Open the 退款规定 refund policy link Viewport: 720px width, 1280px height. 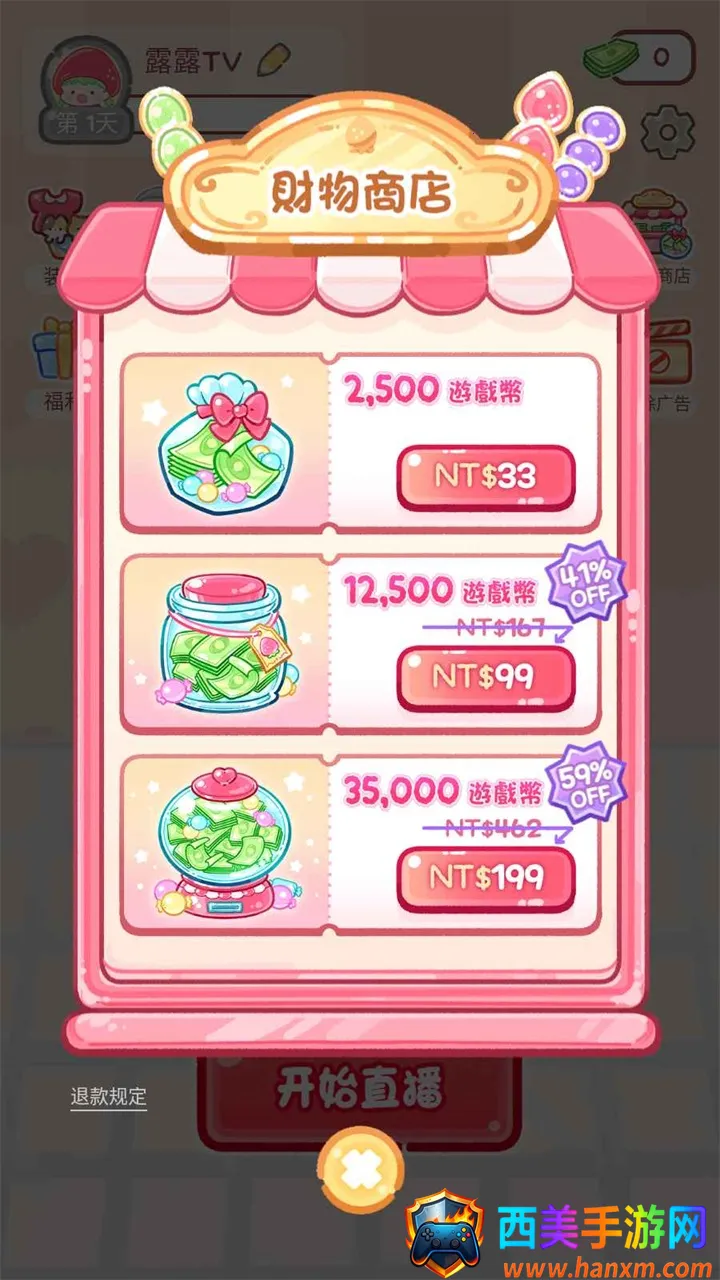tap(108, 1096)
